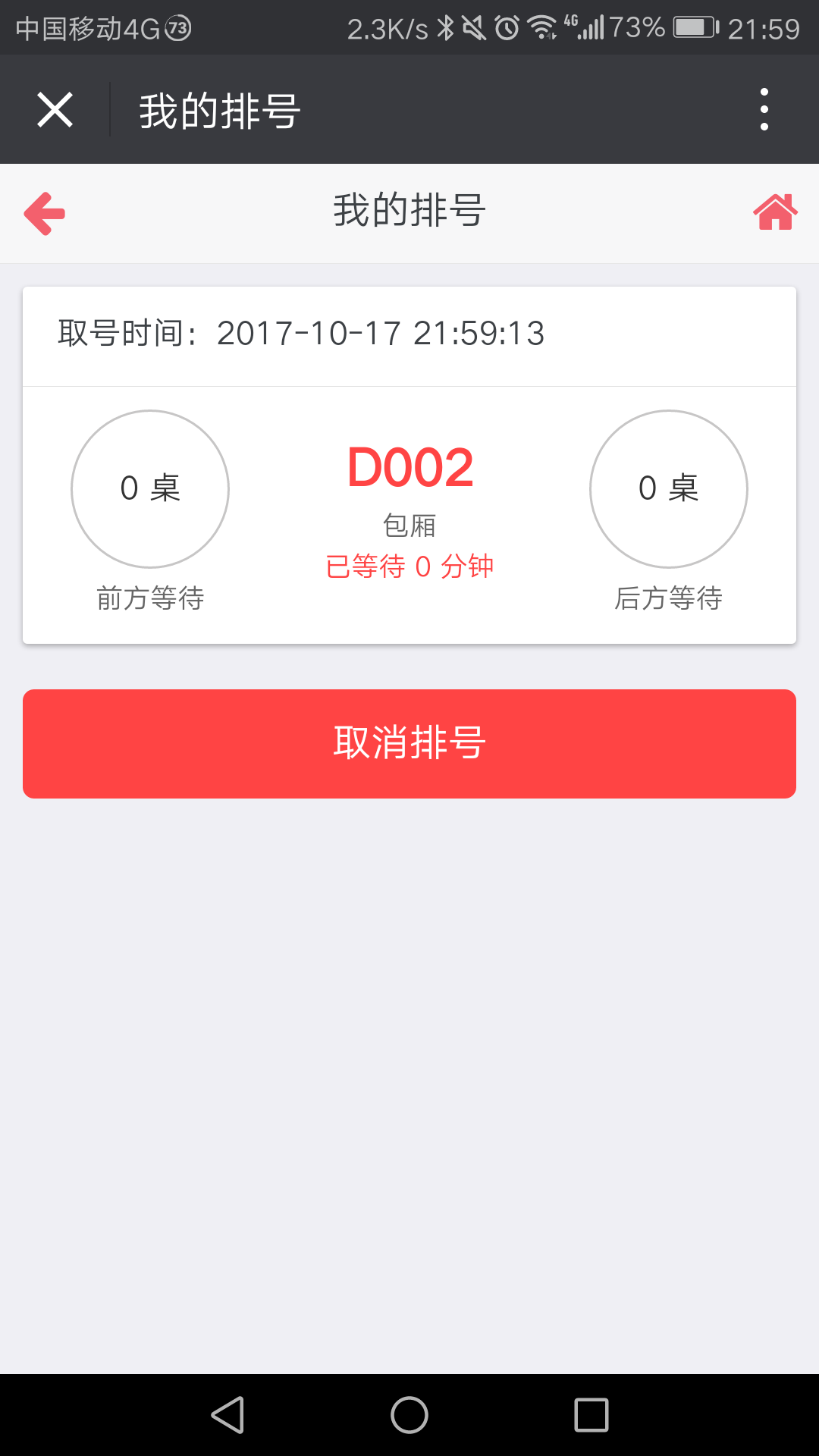Viewport: 819px width, 1456px height.
Task: Tap the 取消排号 button
Action: pos(409,743)
